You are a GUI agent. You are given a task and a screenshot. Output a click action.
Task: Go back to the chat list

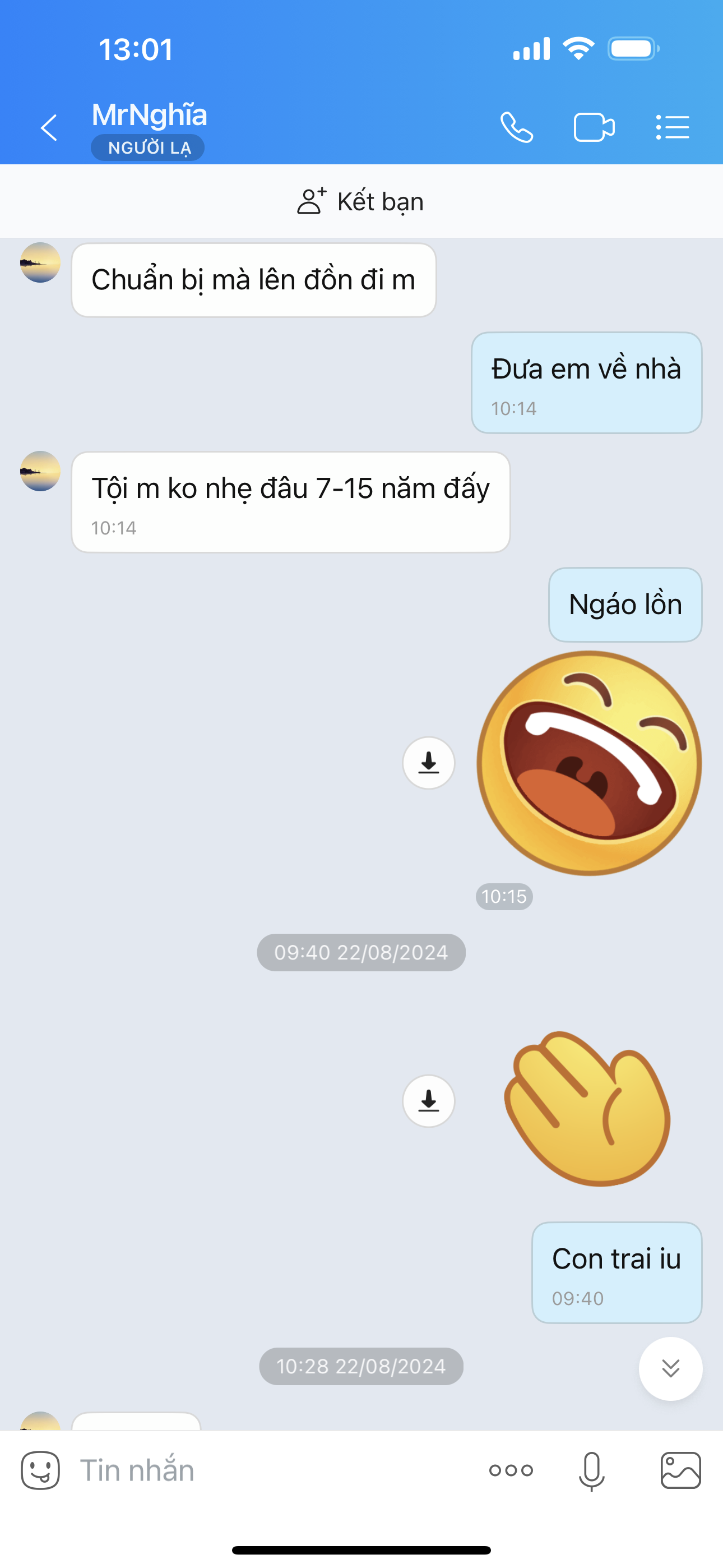point(49,128)
